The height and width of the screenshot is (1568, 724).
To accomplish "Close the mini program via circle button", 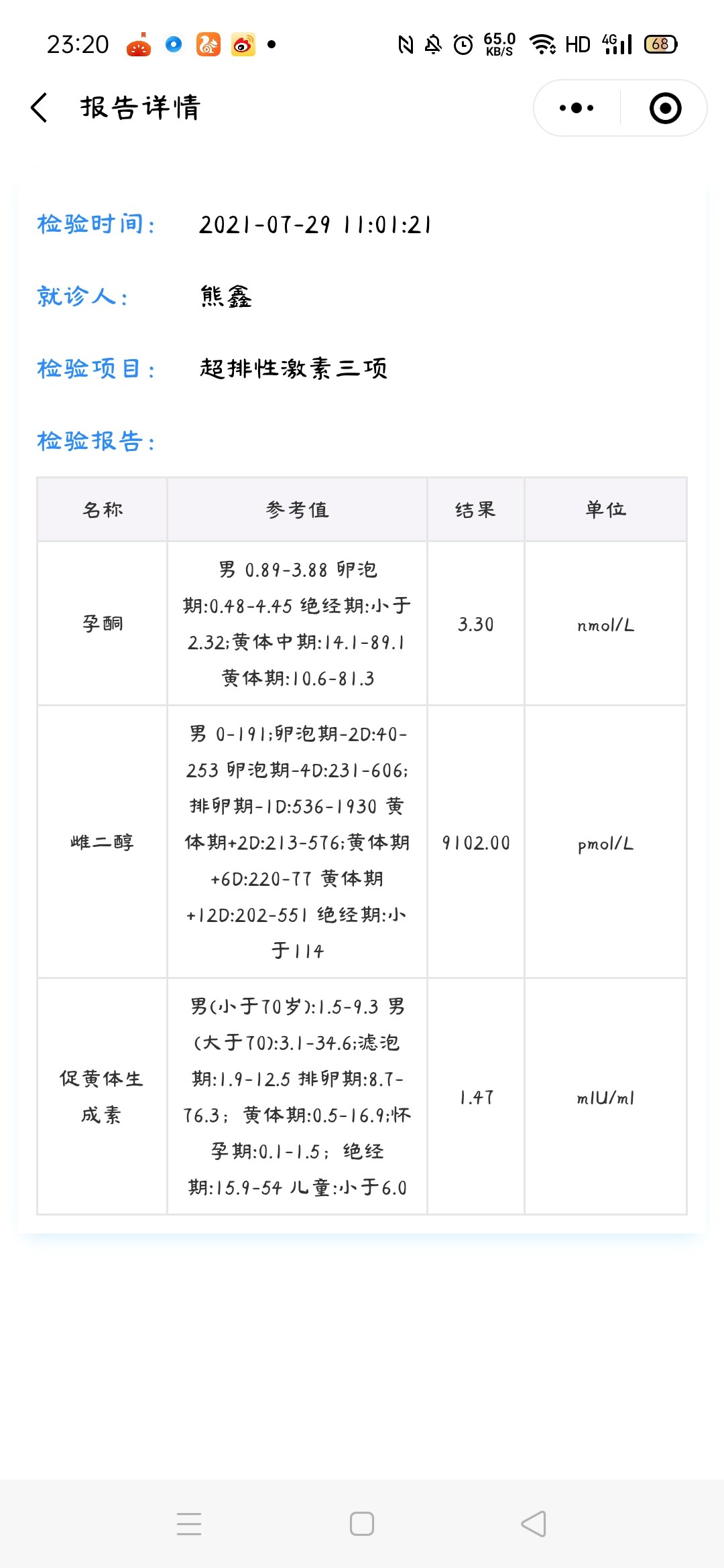I will [x=665, y=108].
